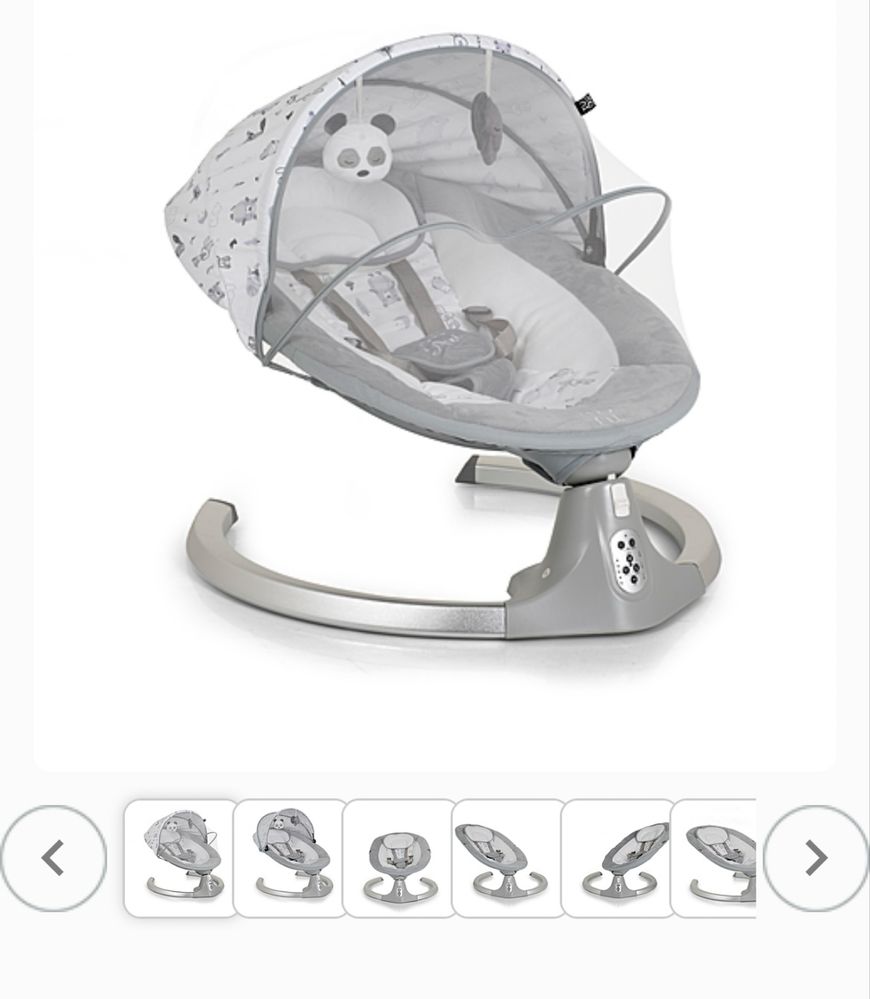View the fourth thumbnail of the swing
The width and height of the screenshot is (870, 999).
pyautogui.click(x=507, y=858)
